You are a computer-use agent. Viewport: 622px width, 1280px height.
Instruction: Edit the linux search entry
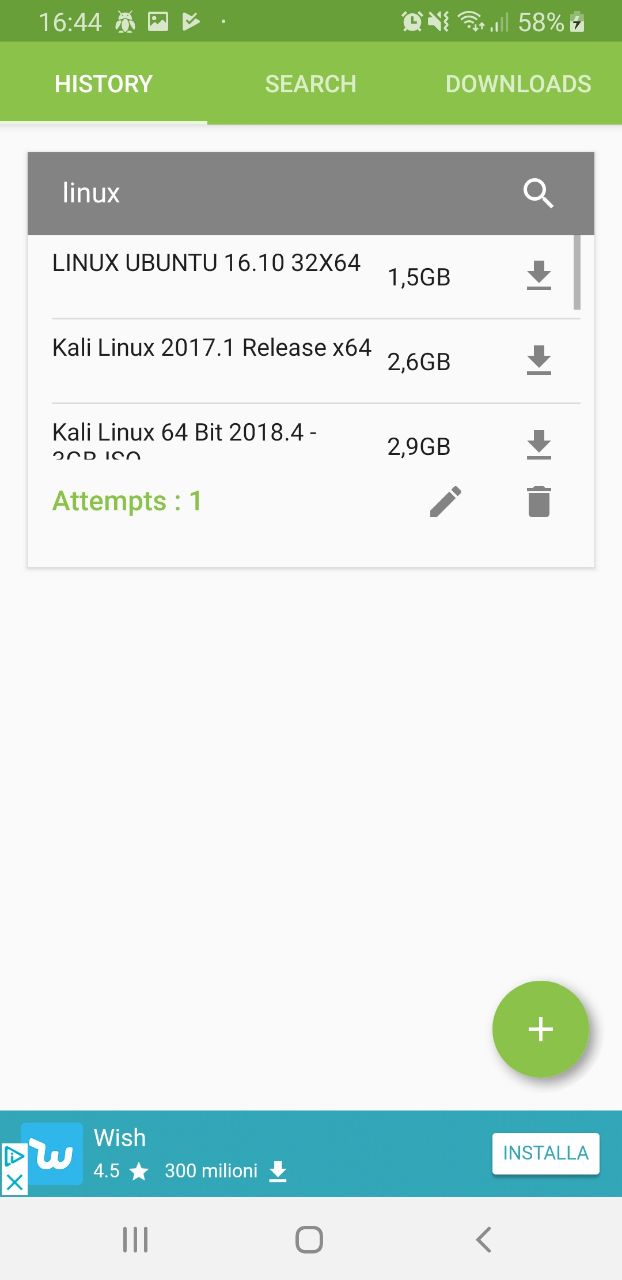446,501
